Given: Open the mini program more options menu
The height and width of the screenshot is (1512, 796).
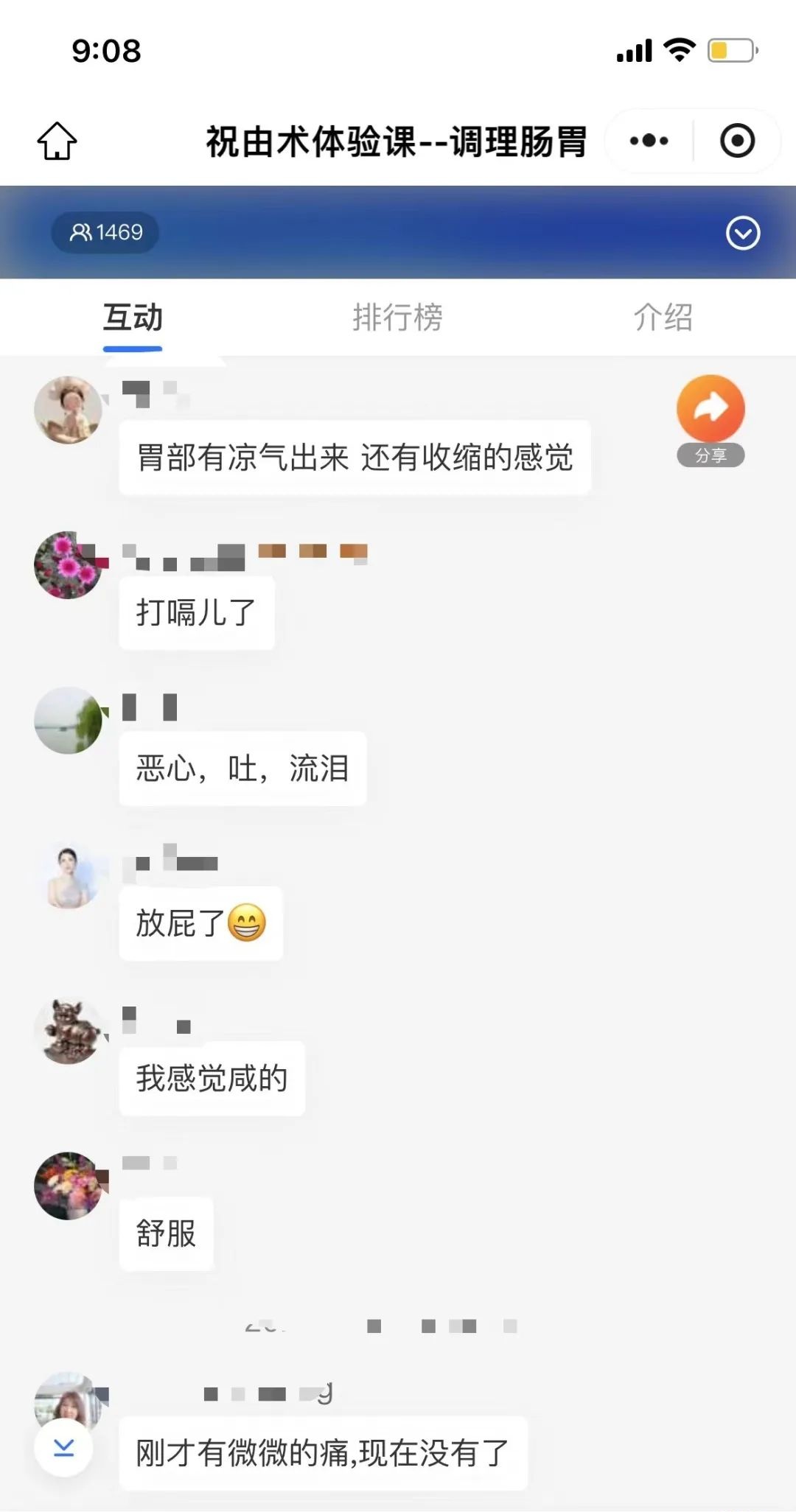Looking at the screenshot, I should 649,141.
